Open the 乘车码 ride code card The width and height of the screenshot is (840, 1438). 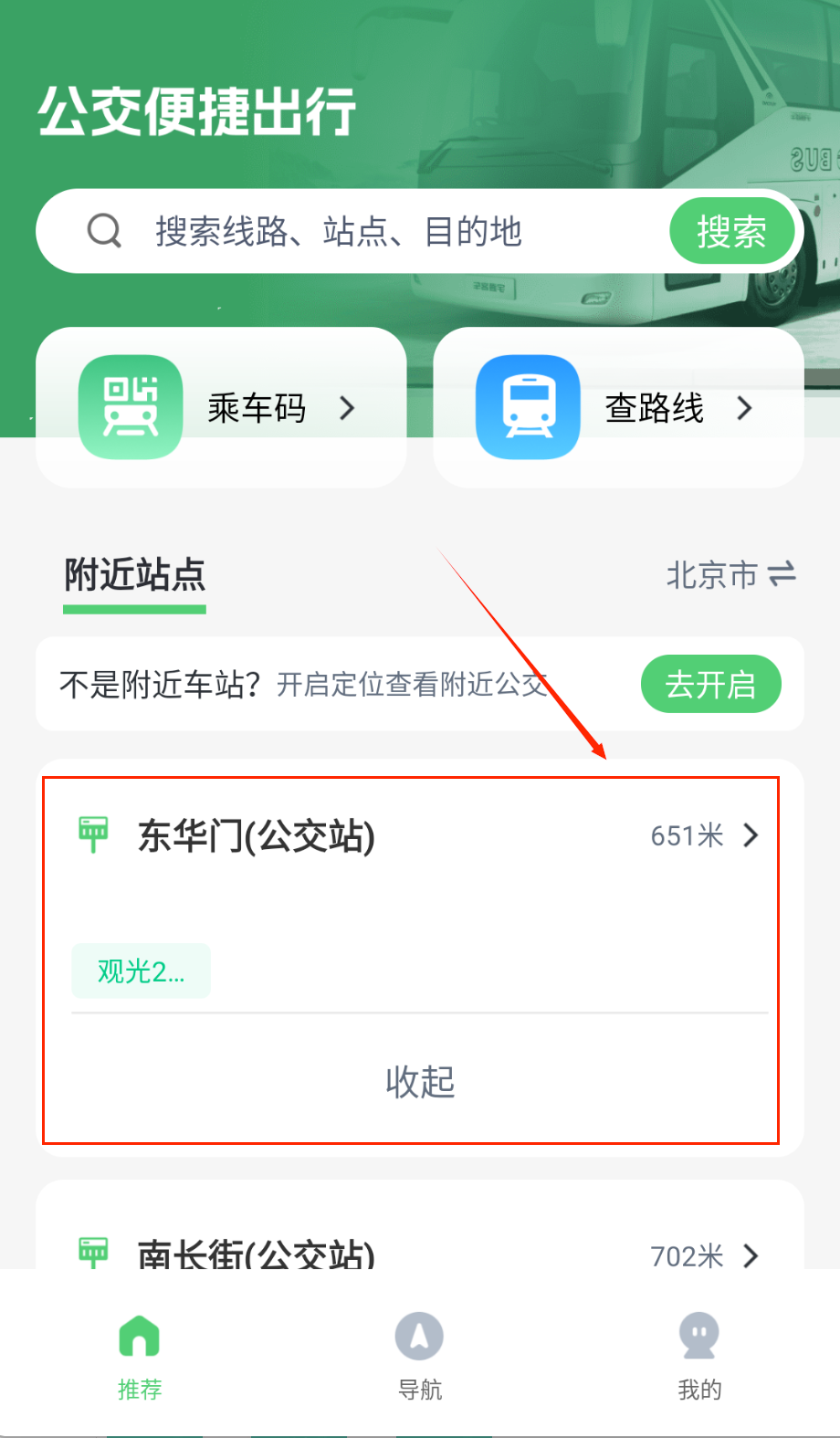(x=221, y=407)
